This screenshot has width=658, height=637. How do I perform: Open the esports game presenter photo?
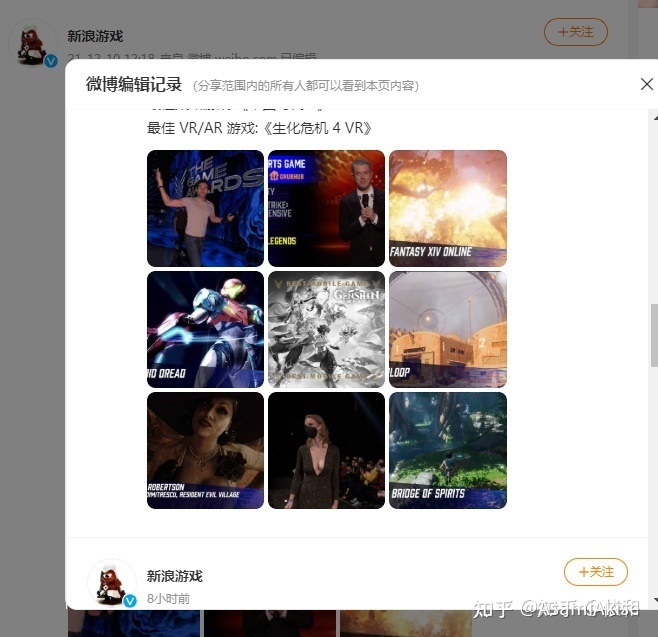(326, 208)
